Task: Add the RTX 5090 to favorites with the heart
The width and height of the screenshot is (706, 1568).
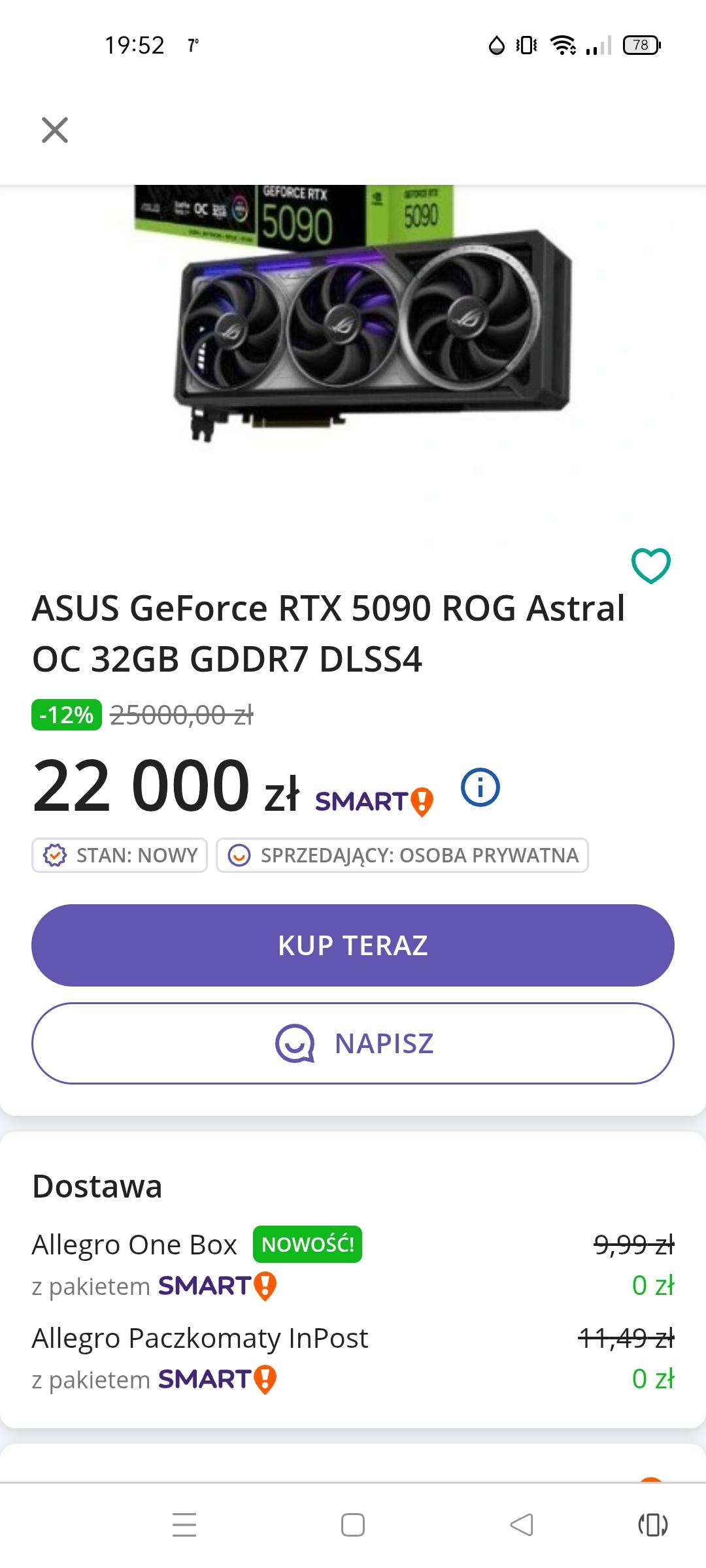Action: 650,565
